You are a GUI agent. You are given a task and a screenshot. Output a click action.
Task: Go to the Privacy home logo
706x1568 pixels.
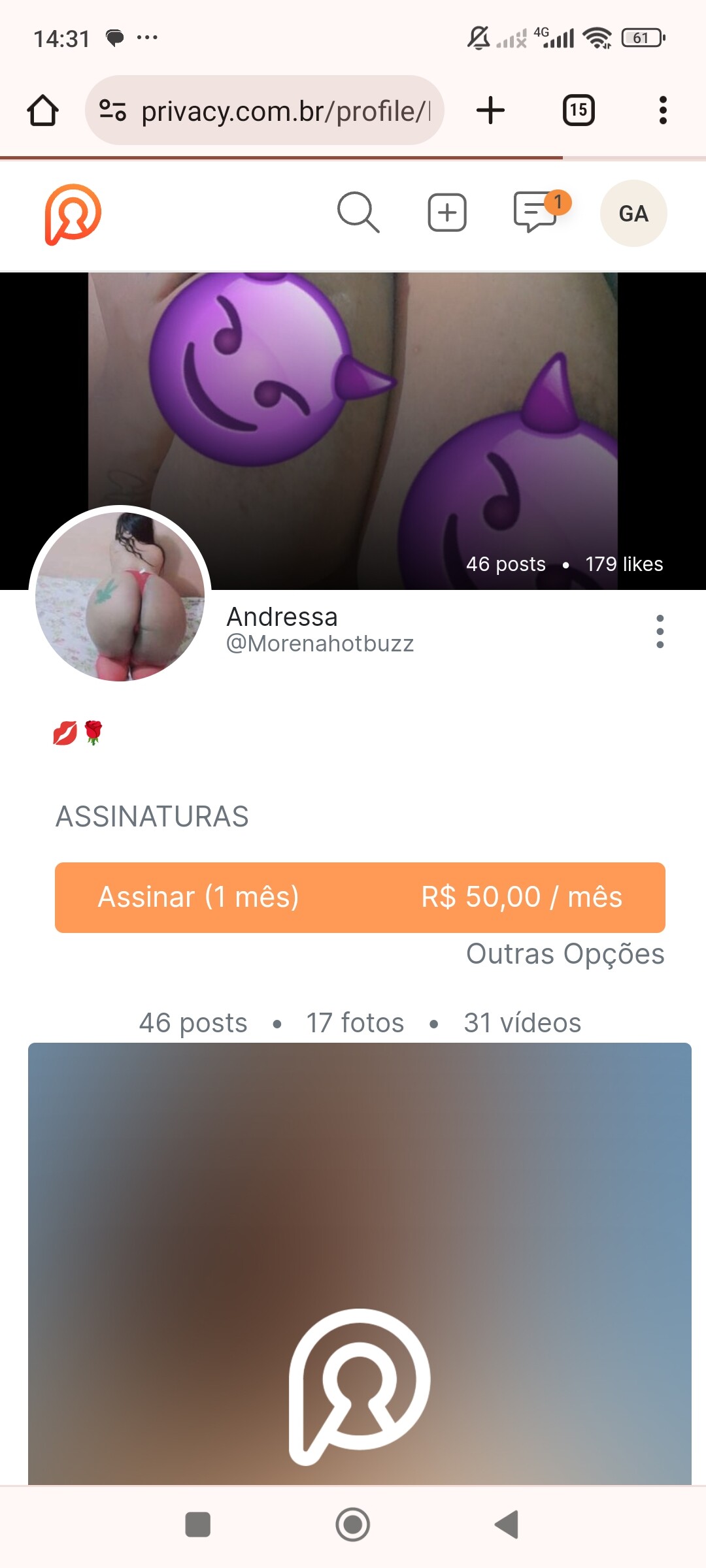(73, 214)
